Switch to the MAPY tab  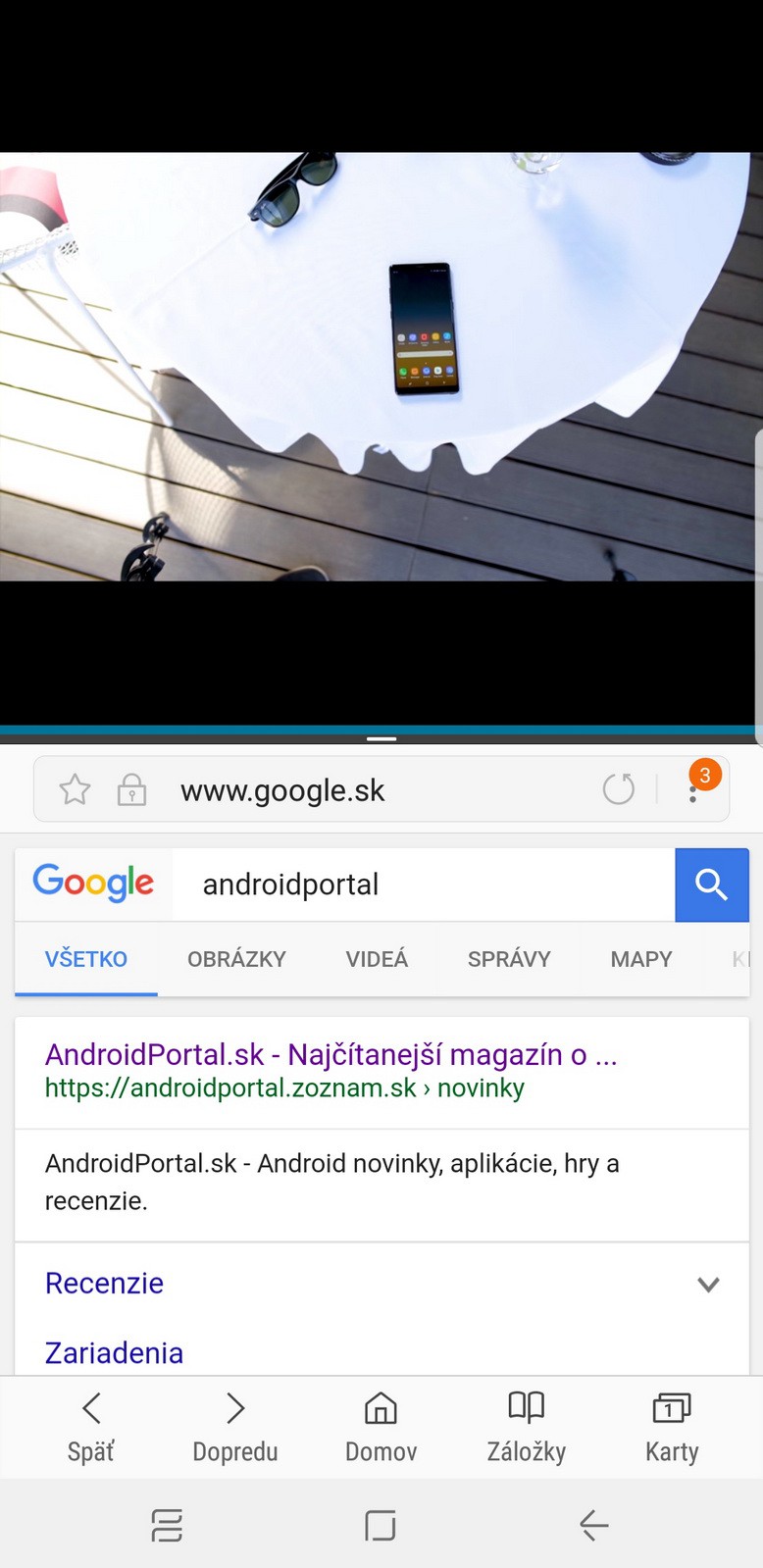pyautogui.click(x=640, y=959)
